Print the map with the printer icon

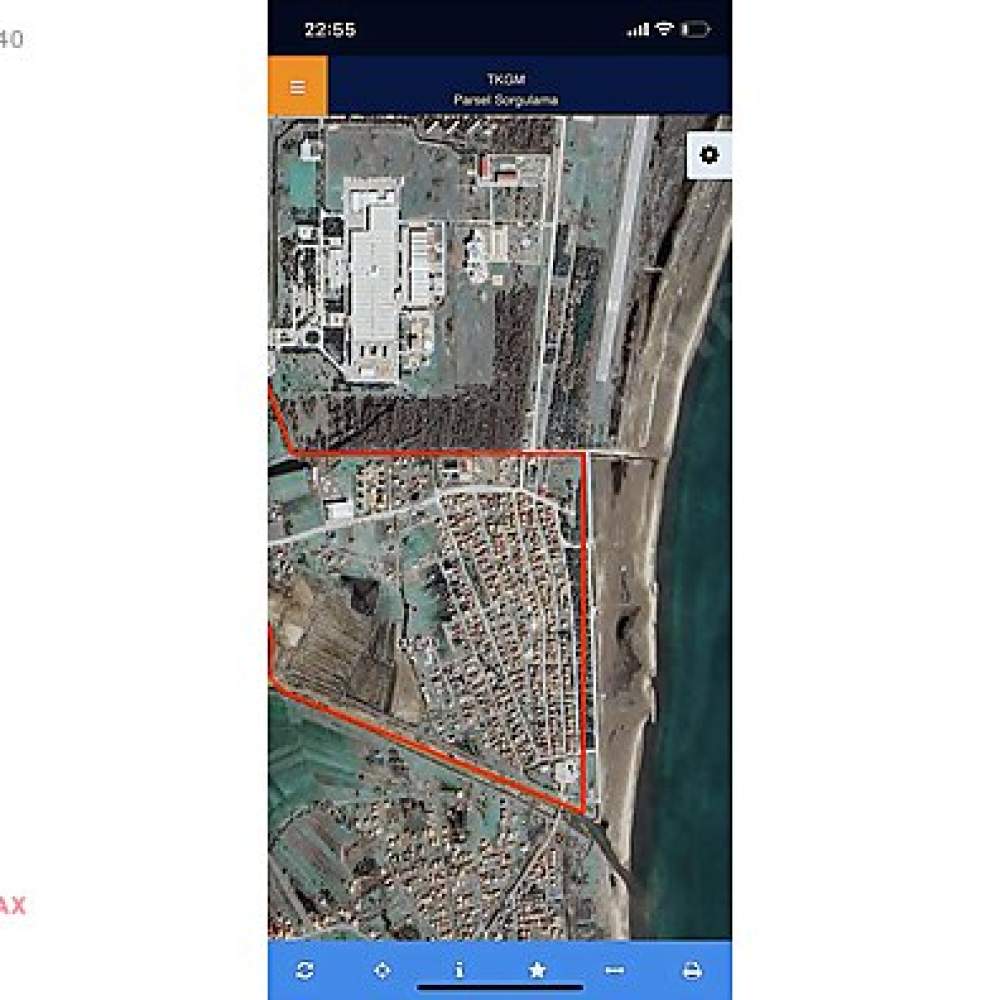point(692,970)
